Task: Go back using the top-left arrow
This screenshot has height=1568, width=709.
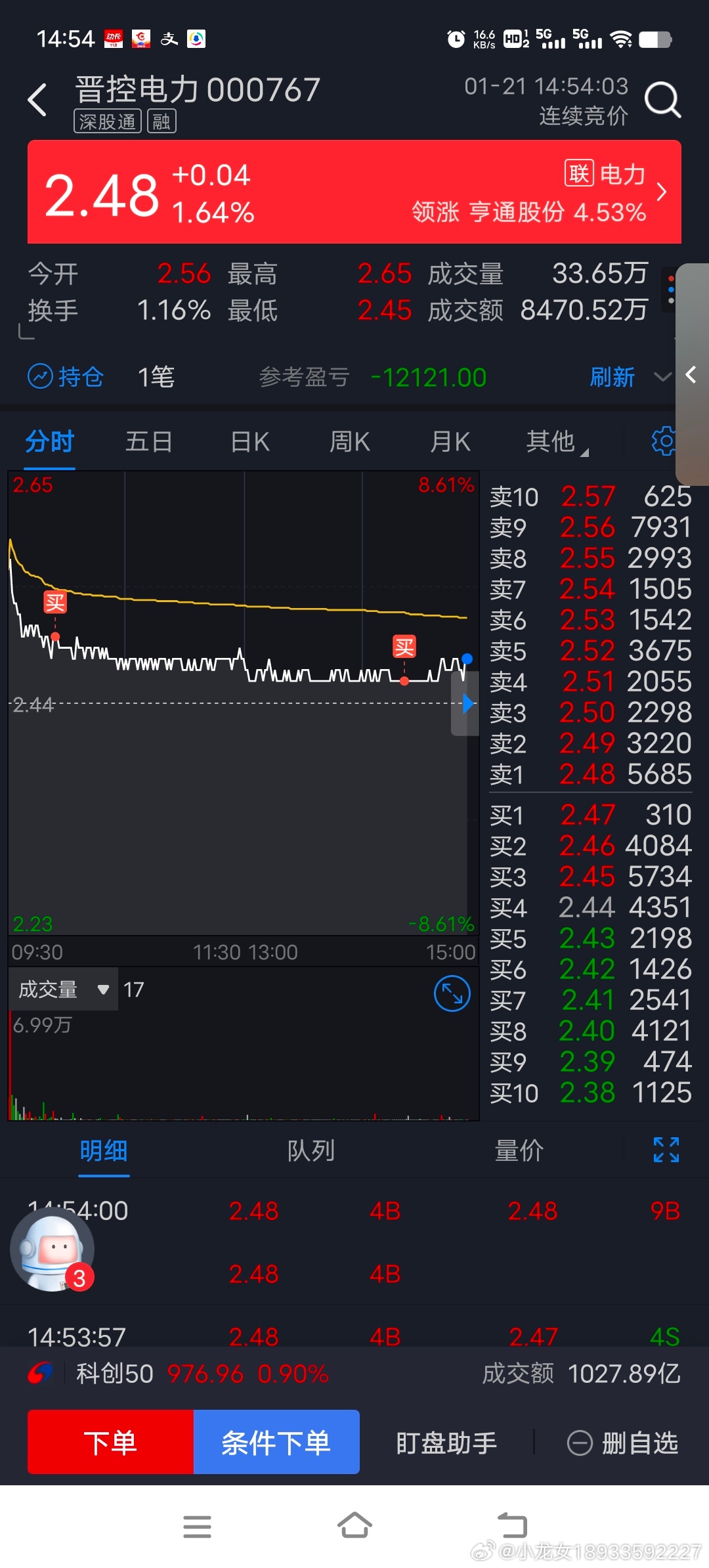Action: point(37,100)
